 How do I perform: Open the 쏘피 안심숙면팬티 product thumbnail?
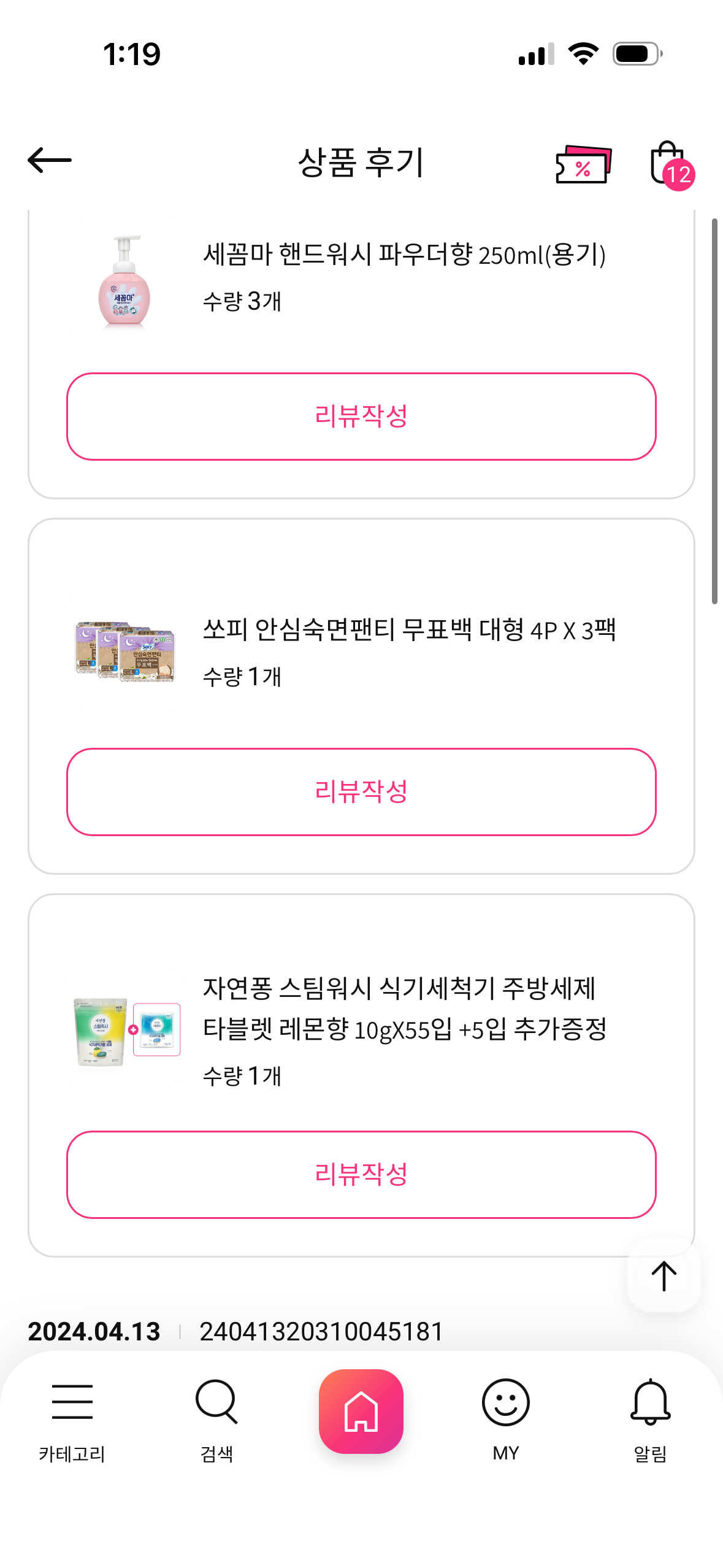[x=125, y=653]
